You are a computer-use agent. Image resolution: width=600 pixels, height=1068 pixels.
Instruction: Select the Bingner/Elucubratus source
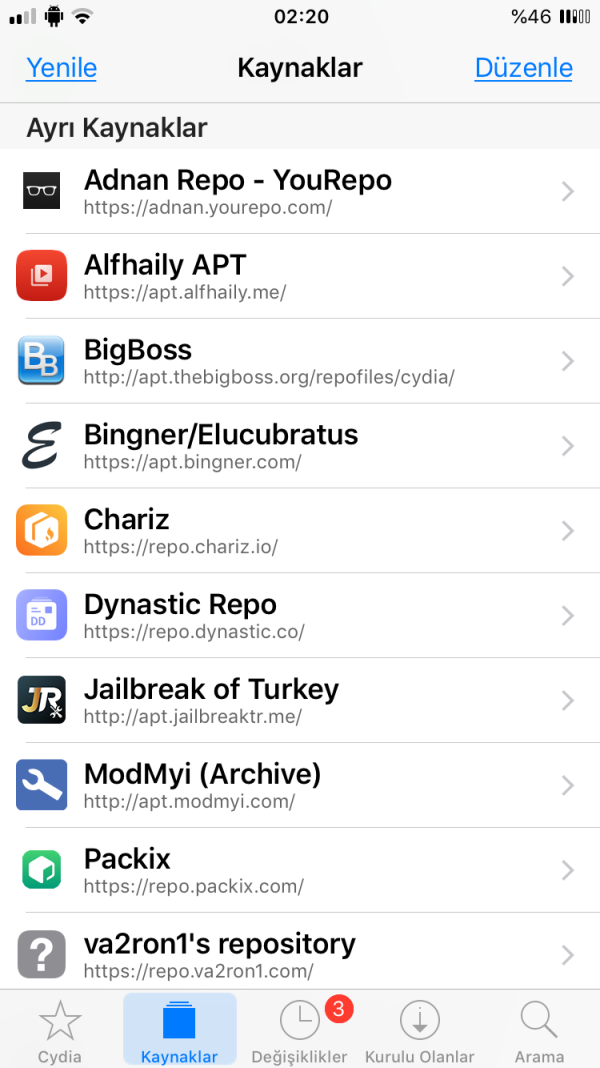[x=300, y=446]
